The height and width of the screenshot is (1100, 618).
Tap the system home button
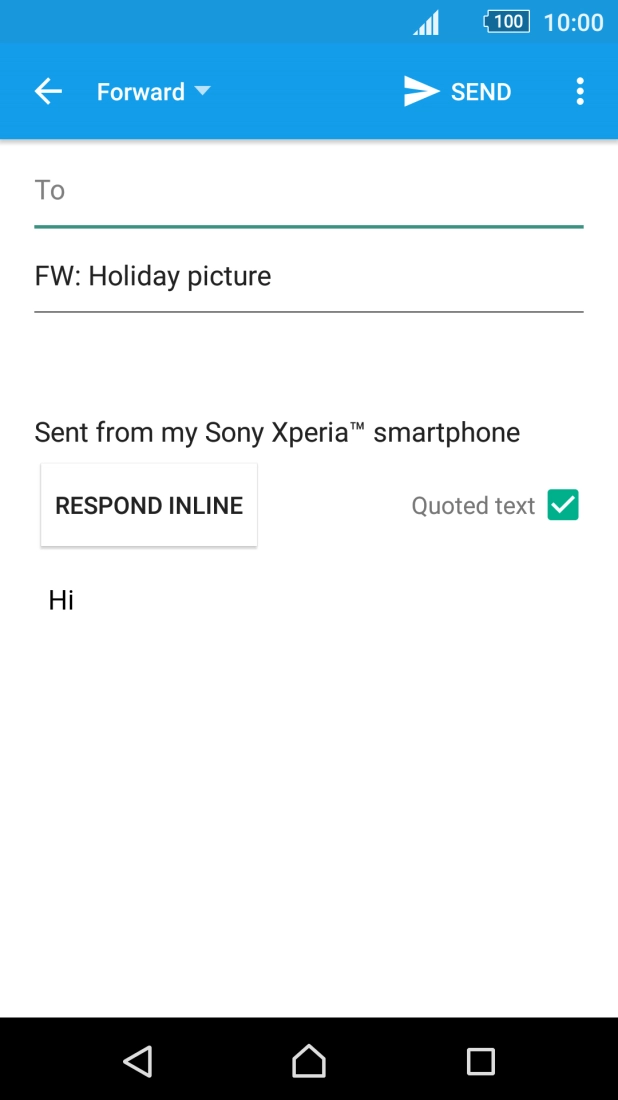pyautogui.click(x=309, y=1061)
